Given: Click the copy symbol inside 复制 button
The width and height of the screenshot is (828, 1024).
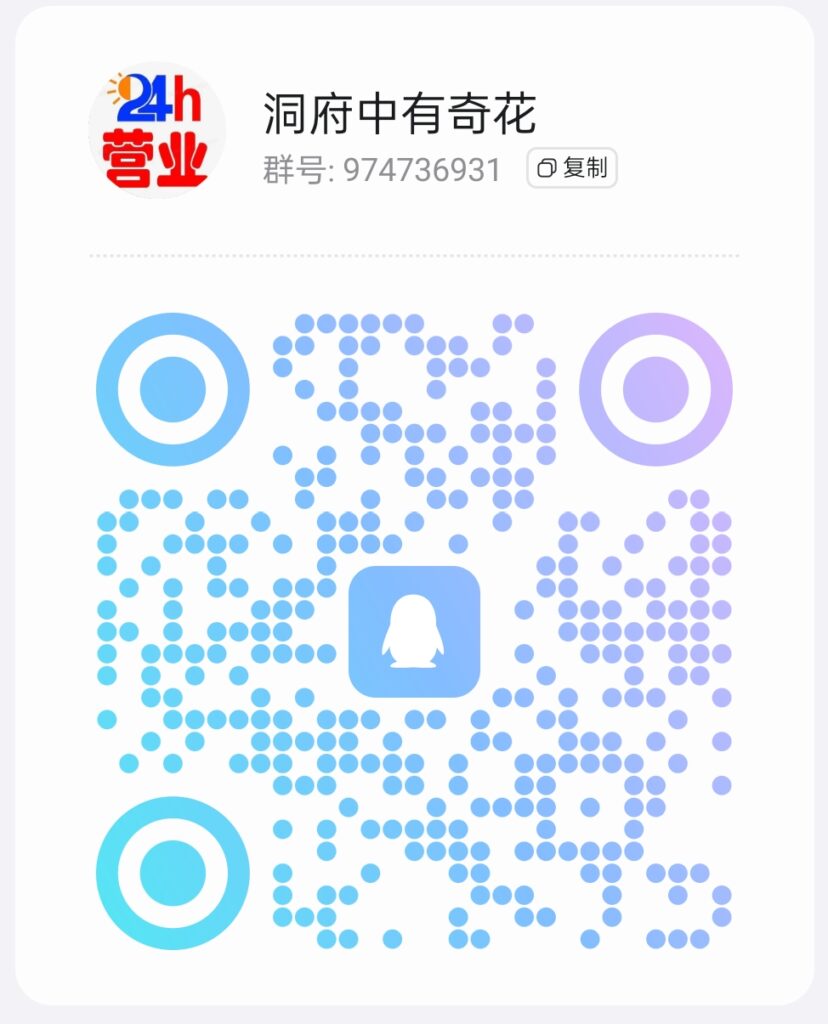Looking at the screenshot, I should [x=547, y=169].
